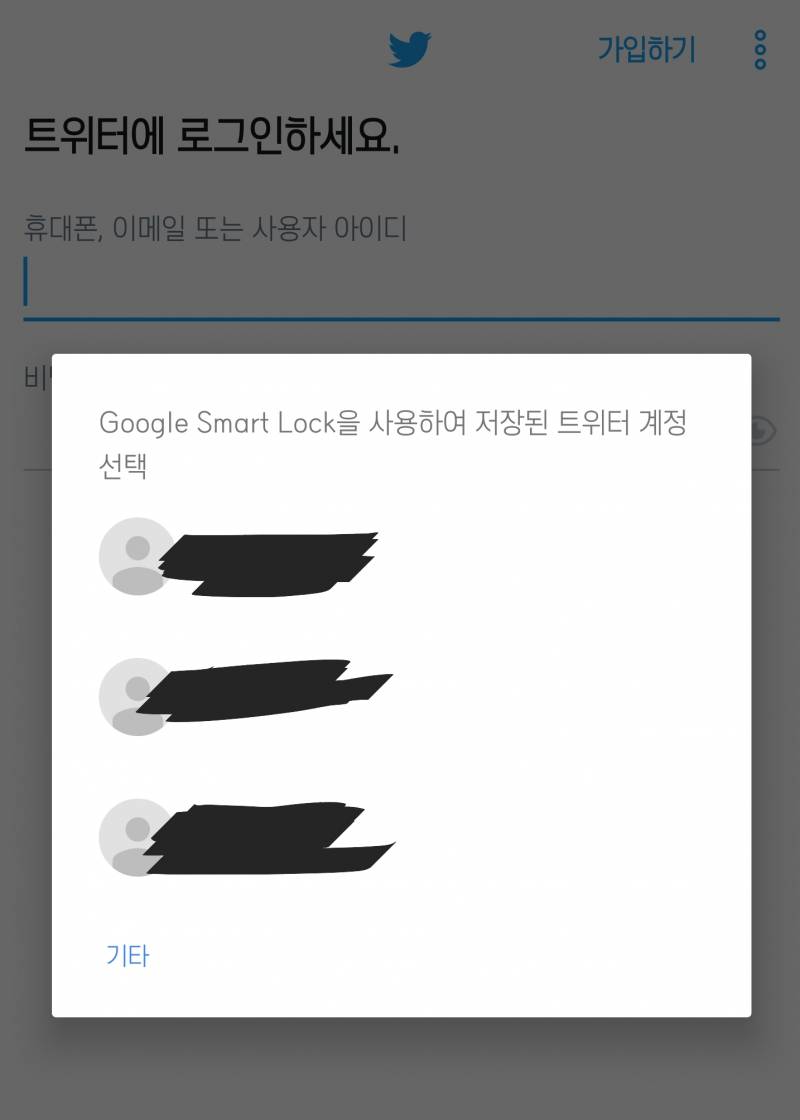Toggle password visibility with the eye icon
The height and width of the screenshot is (1120, 800).
[x=762, y=428]
